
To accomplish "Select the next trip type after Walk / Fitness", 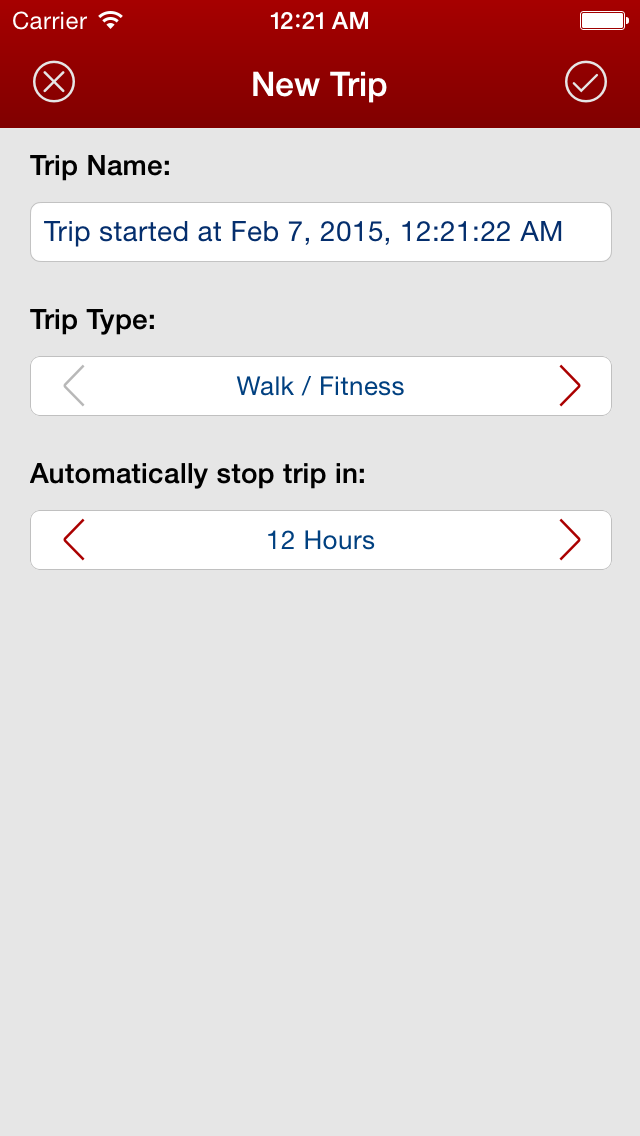I will coord(570,386).
